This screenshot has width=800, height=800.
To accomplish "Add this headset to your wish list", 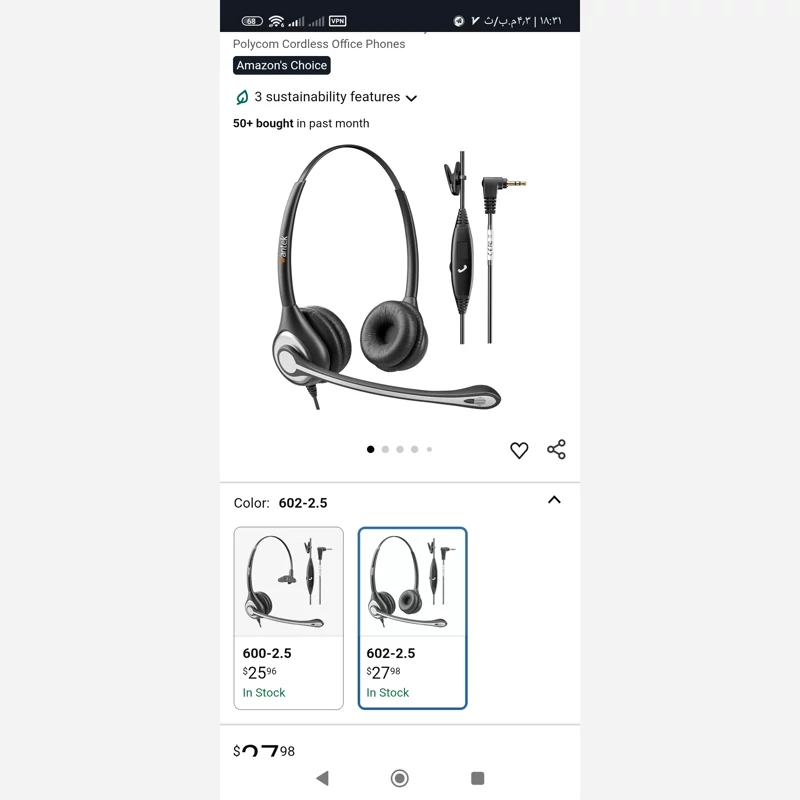I will click(519, 450).
